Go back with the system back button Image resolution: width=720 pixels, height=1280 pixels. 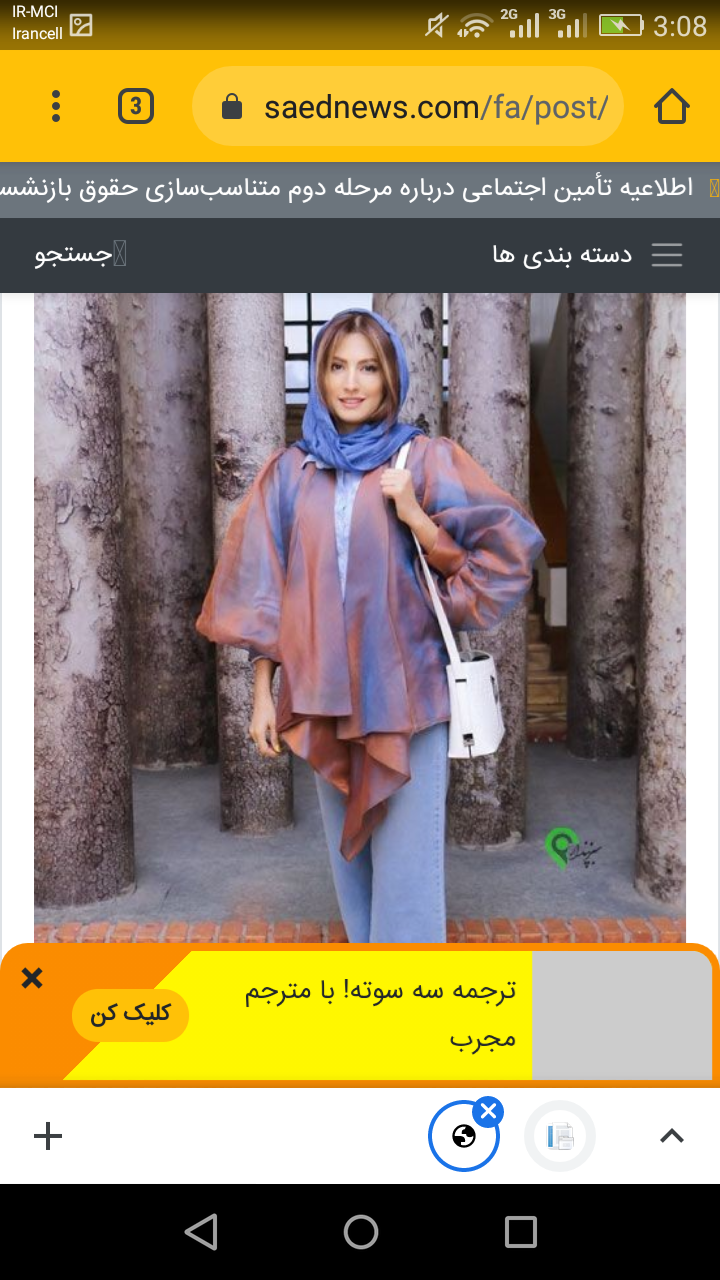click(x=201, y=1232)
